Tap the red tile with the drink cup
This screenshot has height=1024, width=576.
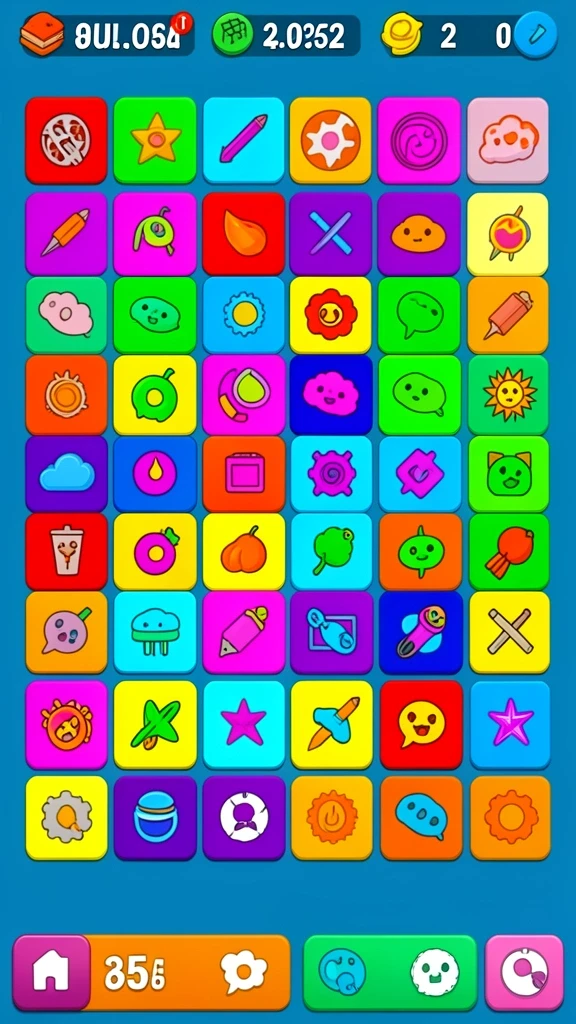pos(67,551)
